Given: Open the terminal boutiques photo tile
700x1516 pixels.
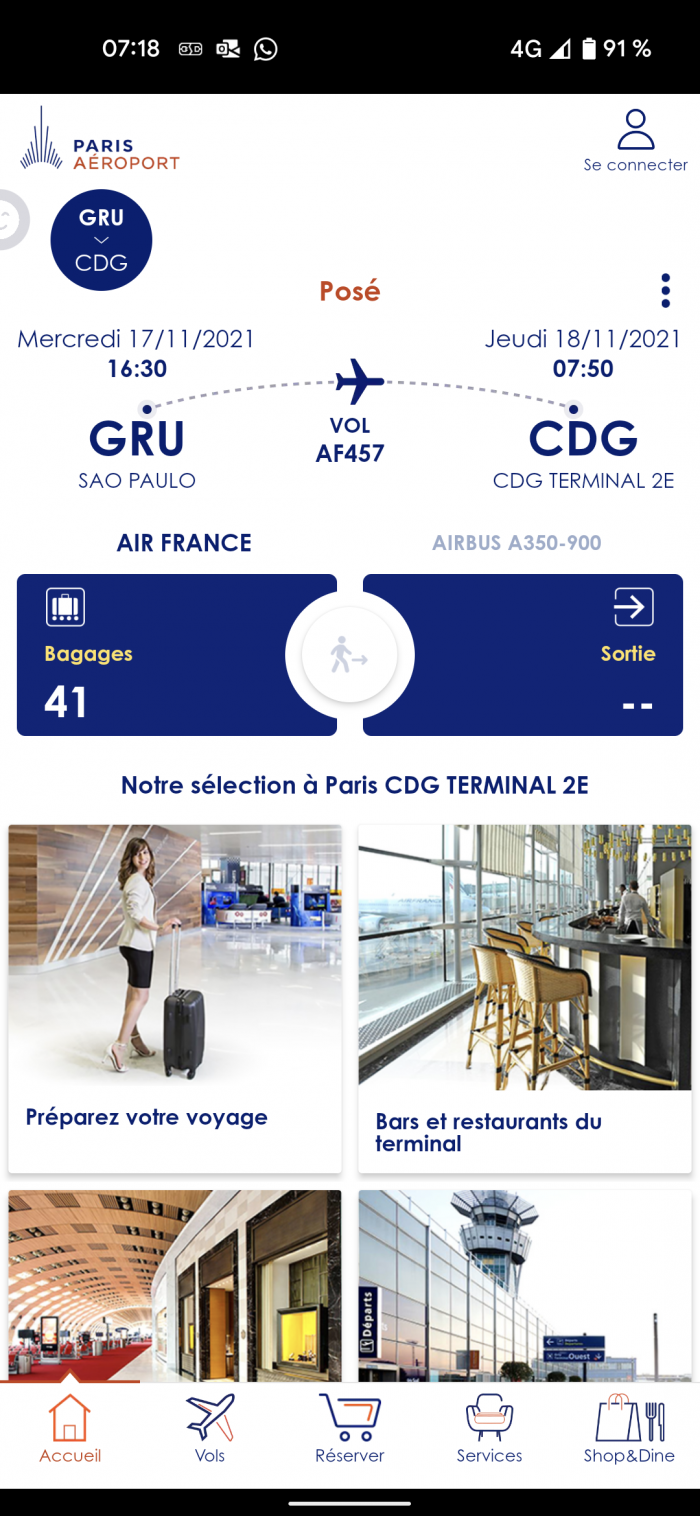Looking at the screenshot, I should 175,1285.
